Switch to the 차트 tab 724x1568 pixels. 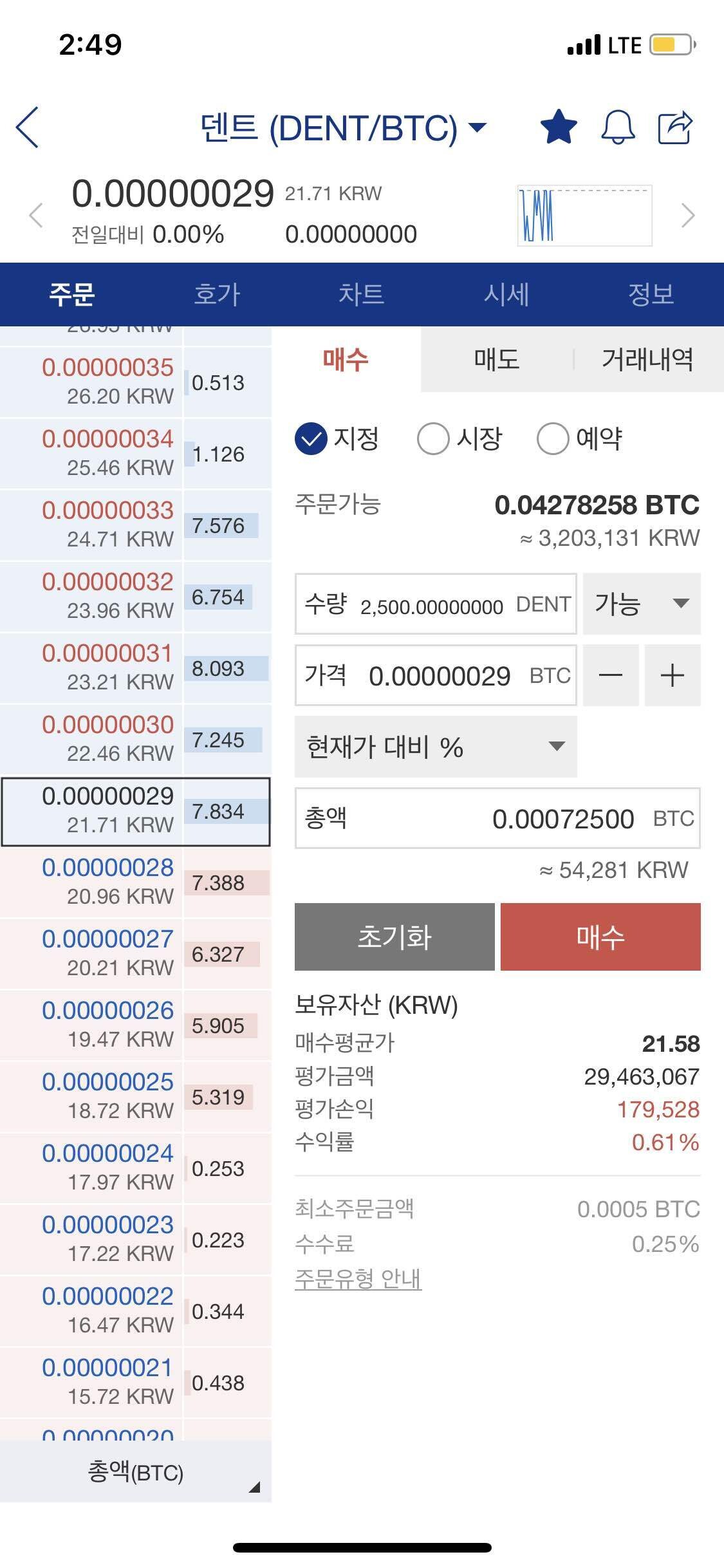click(362, 295)
